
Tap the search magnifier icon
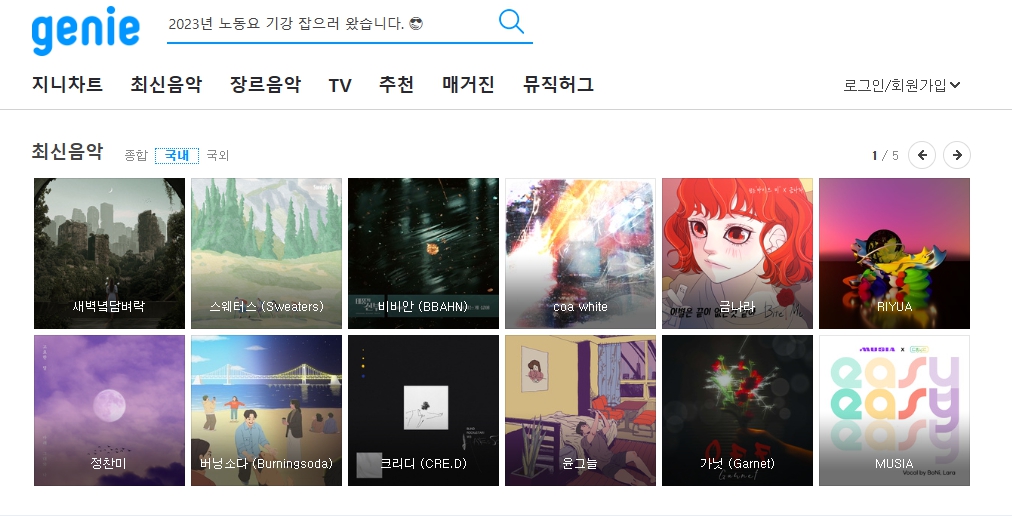[x=511, y=22]
